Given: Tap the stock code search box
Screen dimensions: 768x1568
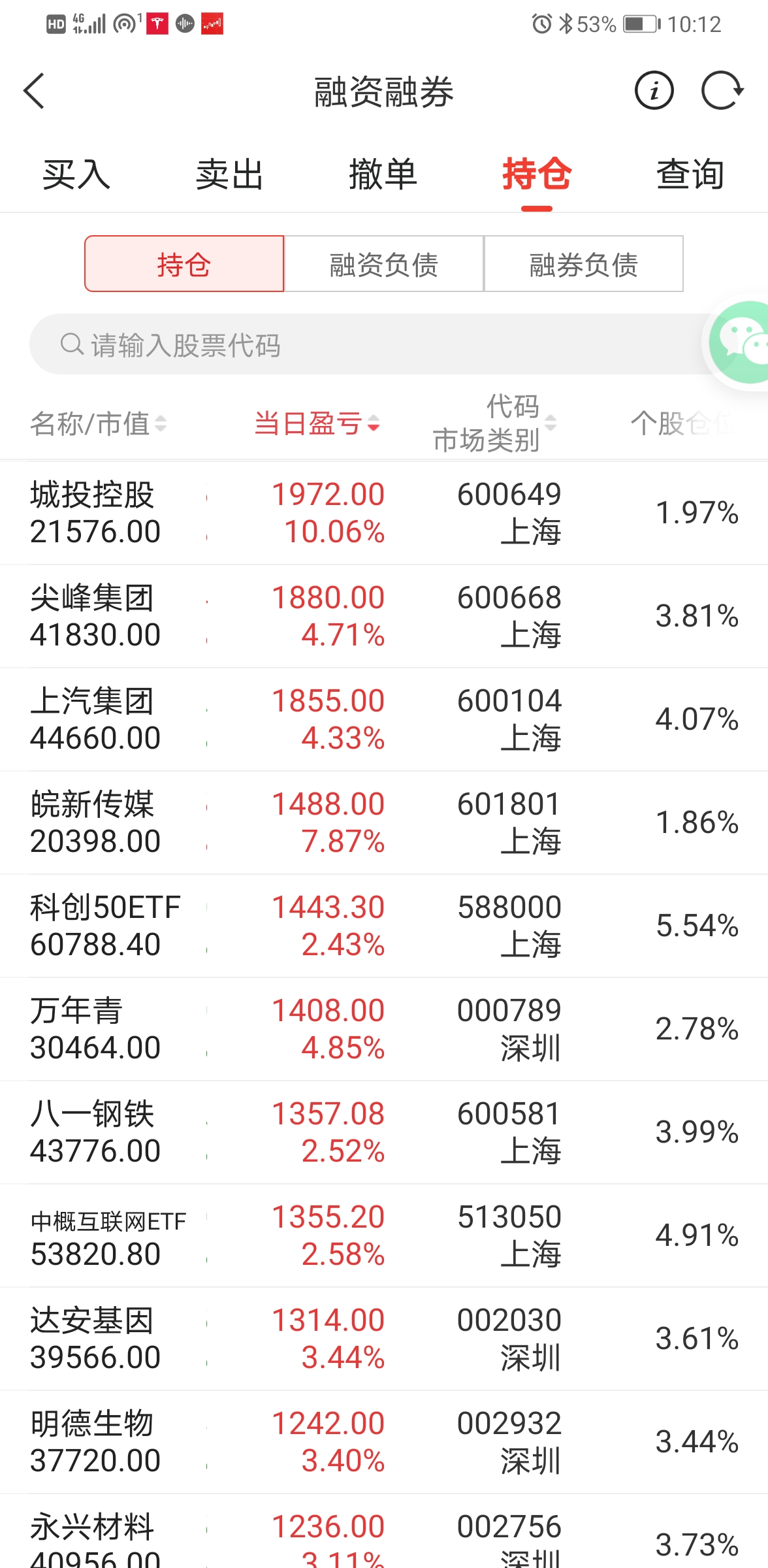Looking at the screenshot, I should (366, 344).
